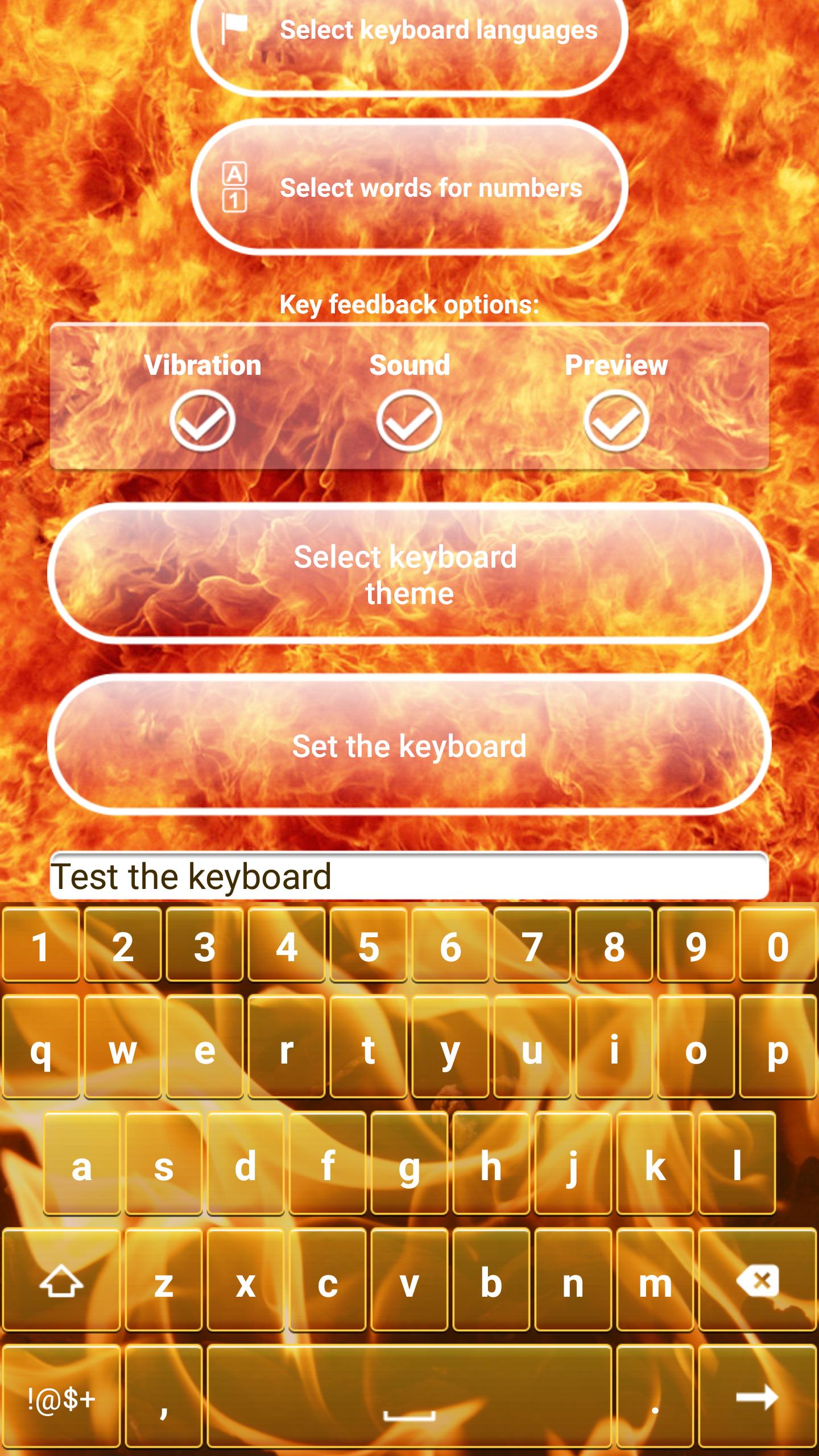Tap the shift key on keyboard
This screenshot has height=1456, width=819.
point(61,1280)
